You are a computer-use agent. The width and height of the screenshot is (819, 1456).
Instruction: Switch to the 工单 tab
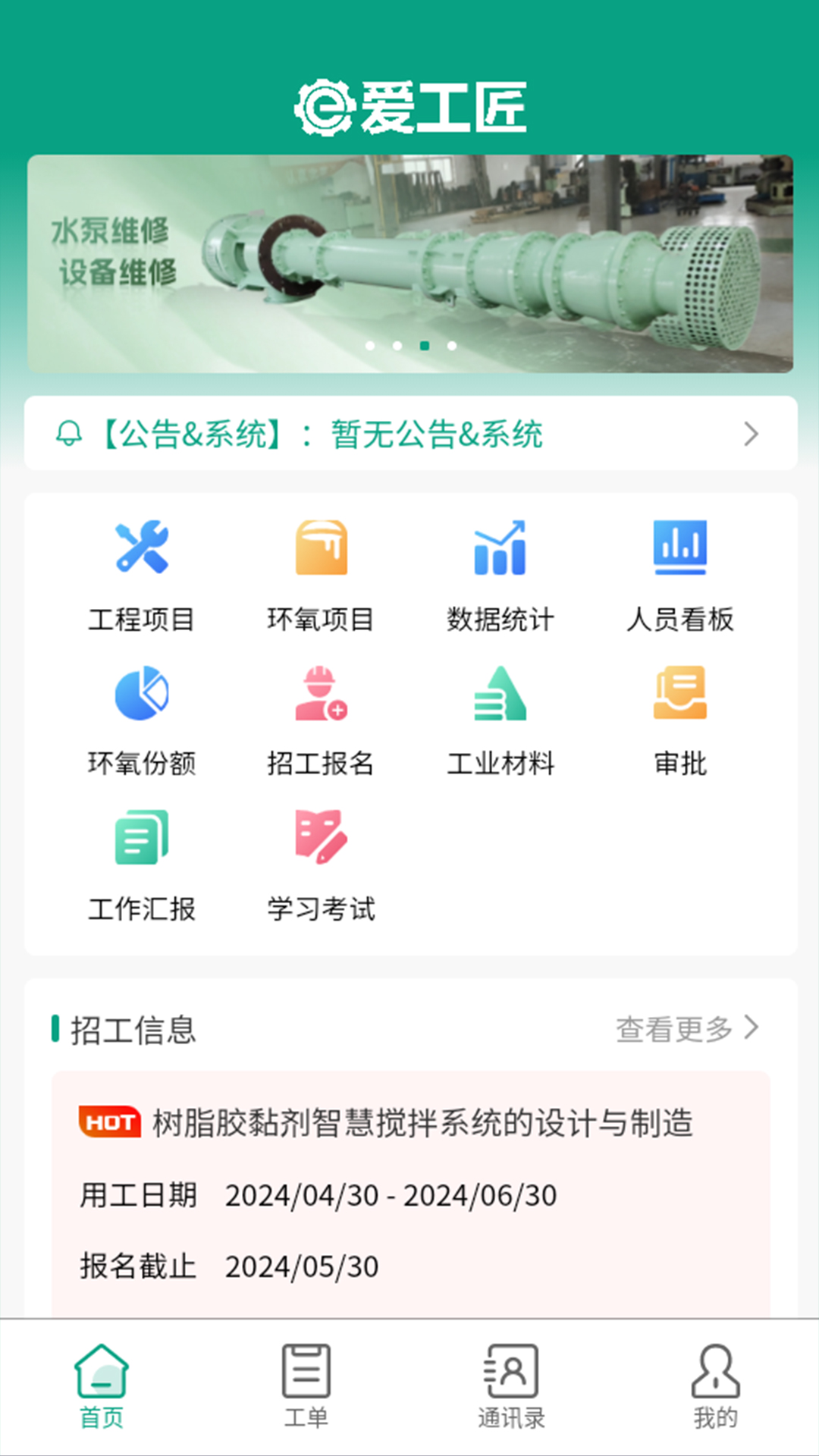pos(306,1386)
